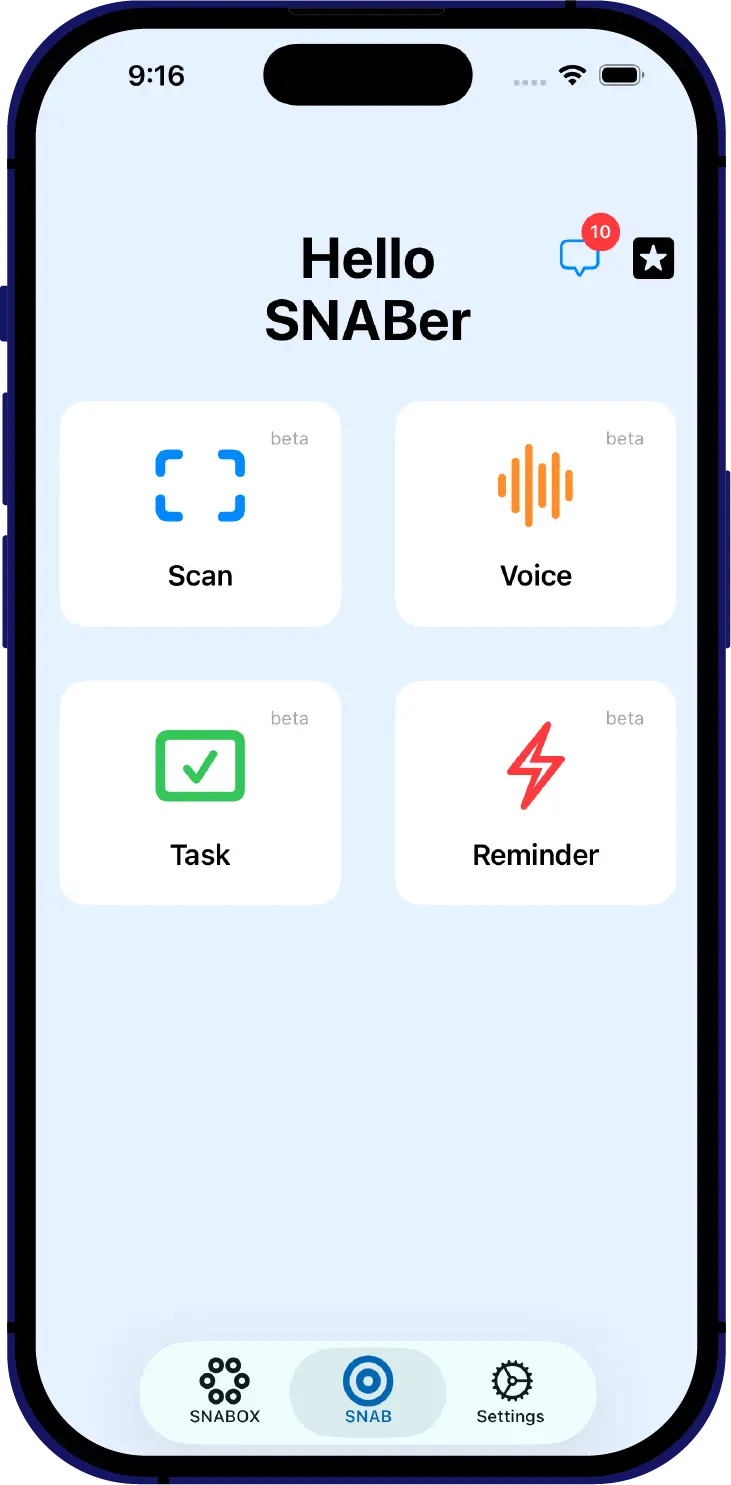Open the Voice card

[x=535, y=513]
